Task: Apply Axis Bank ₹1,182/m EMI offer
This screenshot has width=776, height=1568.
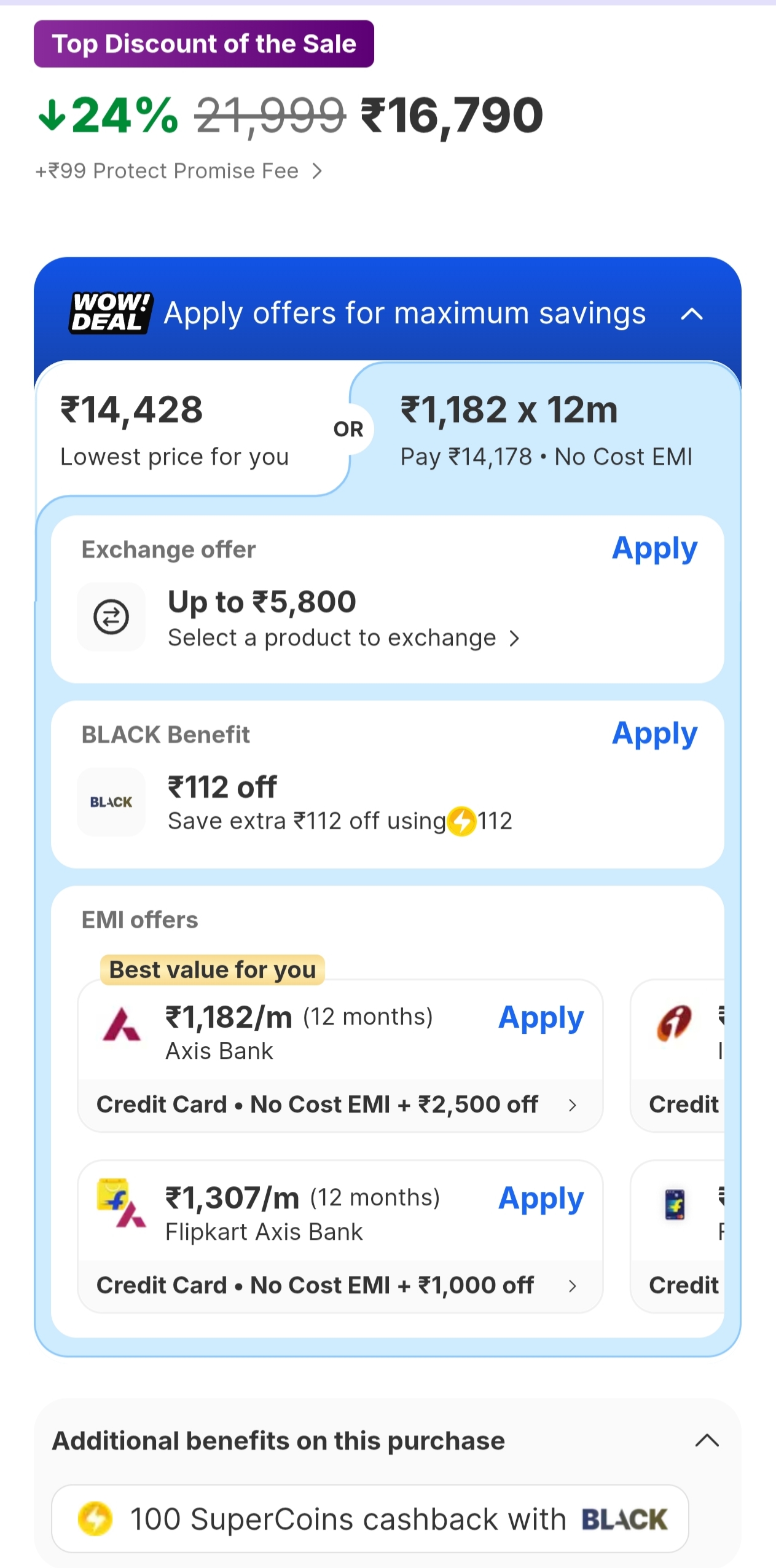Action: click(x=541, y=1017)
